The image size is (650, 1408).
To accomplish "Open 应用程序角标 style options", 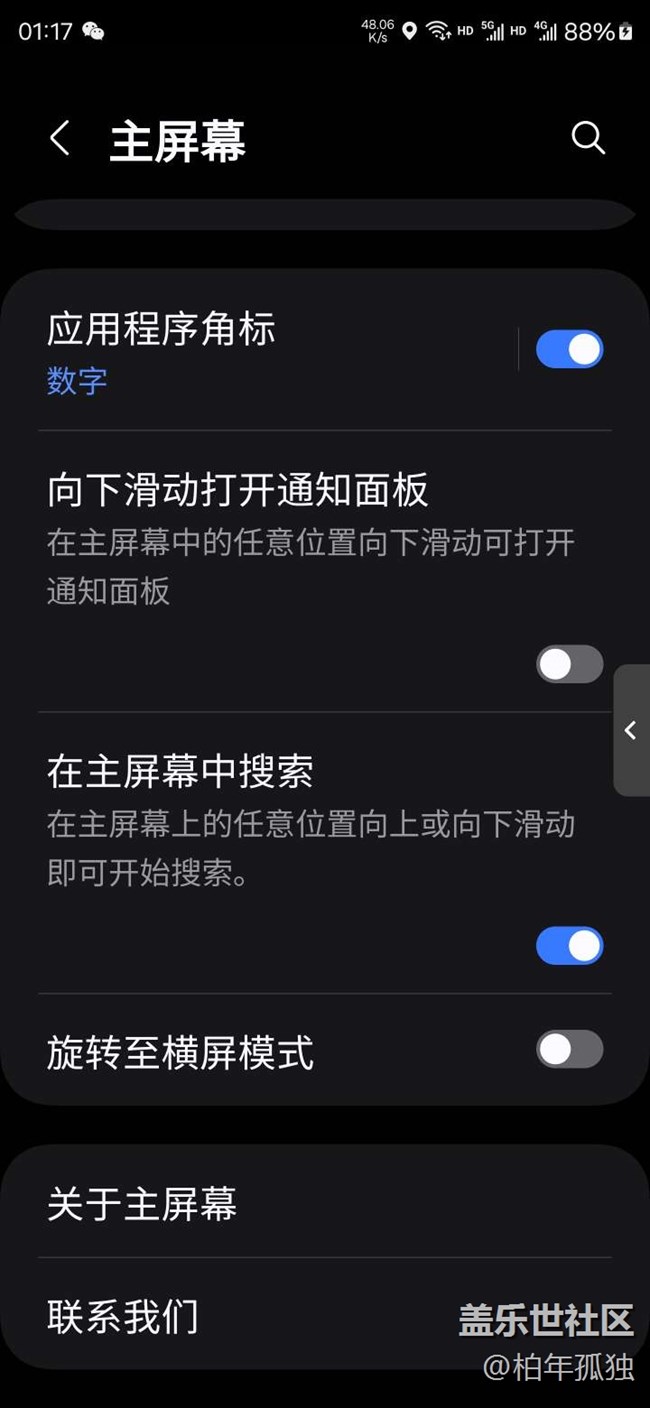I will click(200, 350).
